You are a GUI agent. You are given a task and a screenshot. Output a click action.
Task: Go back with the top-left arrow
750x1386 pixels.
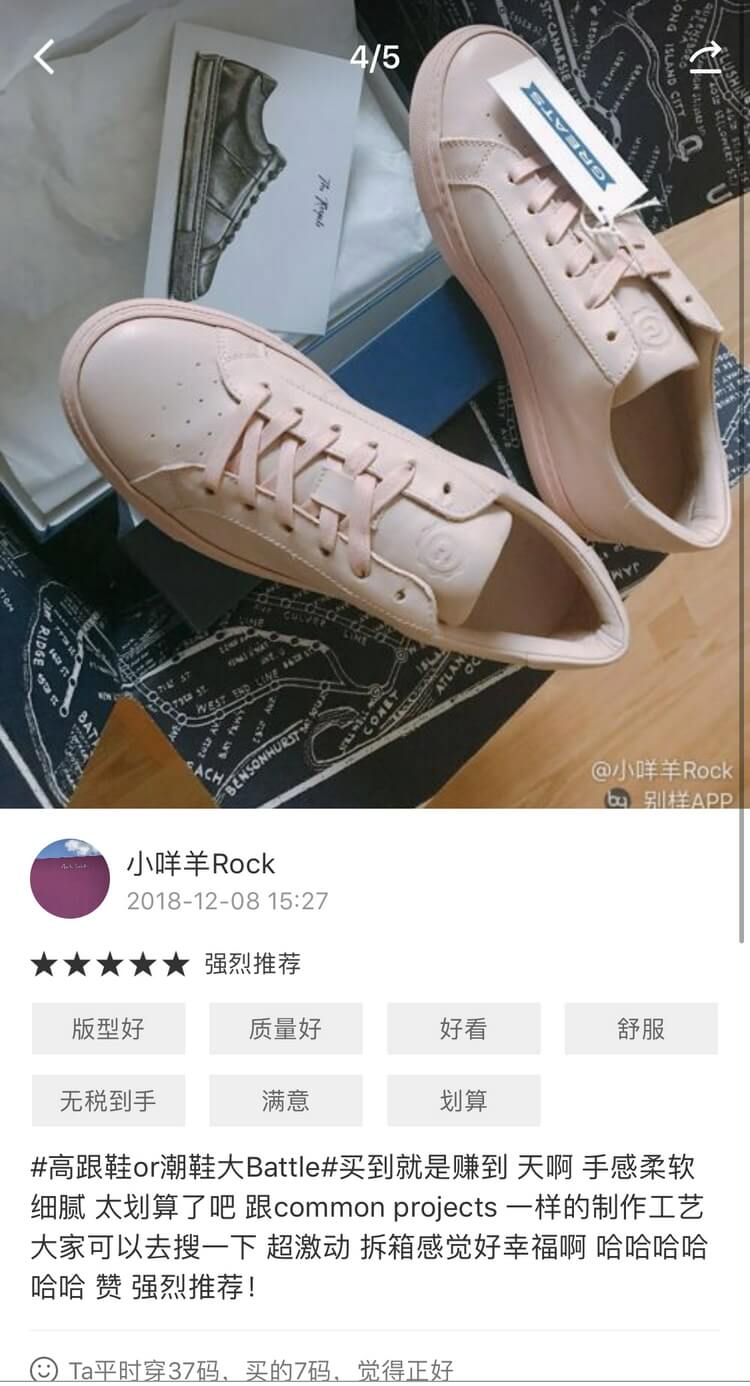coord(43,57)
